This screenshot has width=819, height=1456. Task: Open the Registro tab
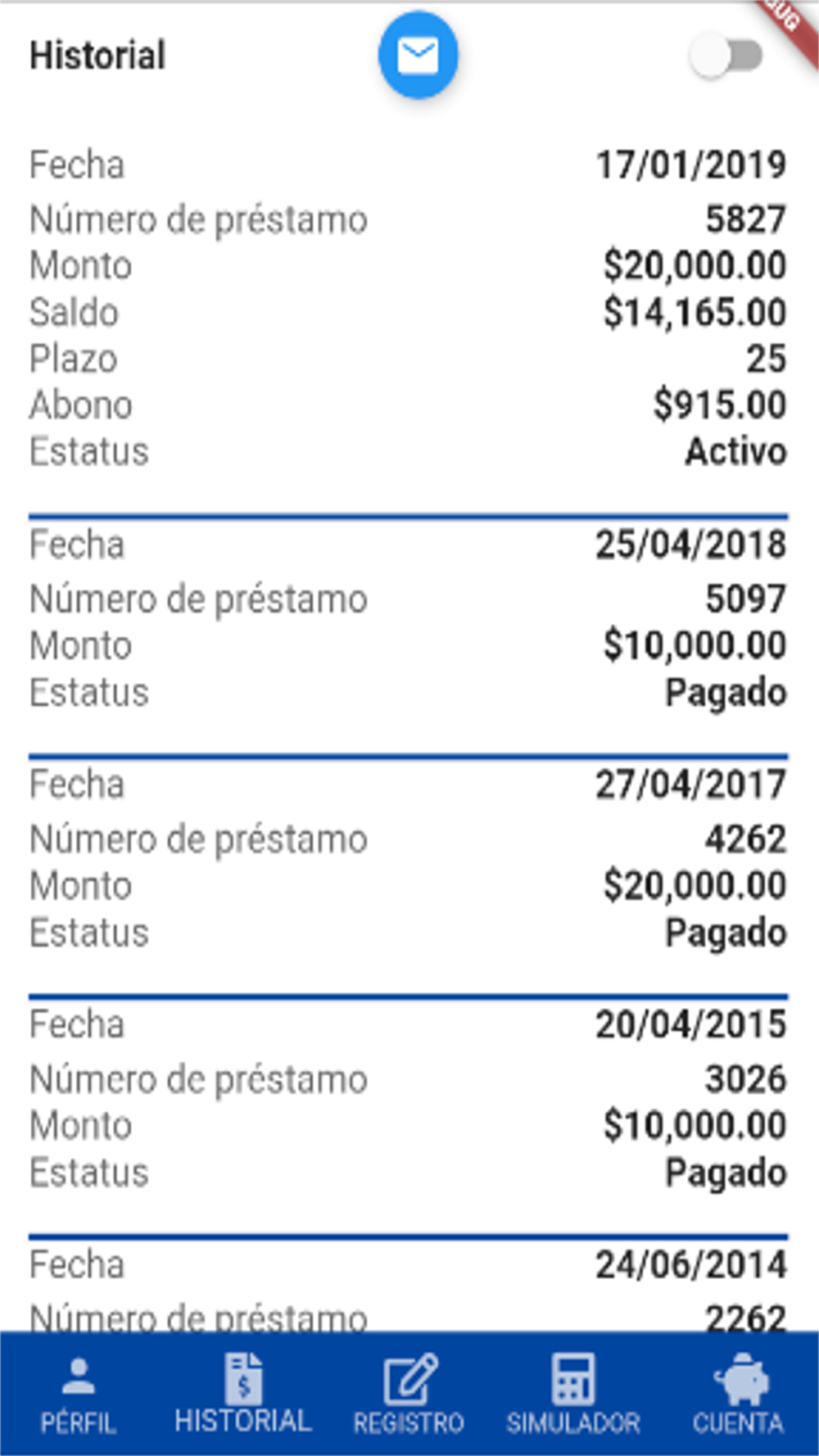[x=409, y=1395]
